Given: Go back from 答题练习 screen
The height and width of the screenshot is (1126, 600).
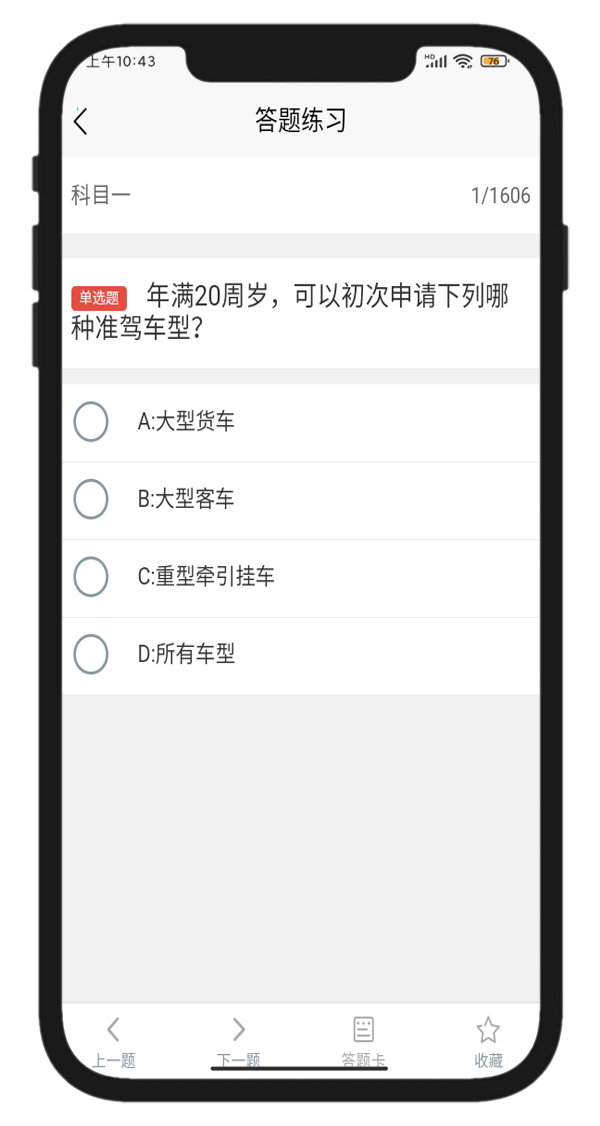Looking at the screenshot, I should pos(81,122).
